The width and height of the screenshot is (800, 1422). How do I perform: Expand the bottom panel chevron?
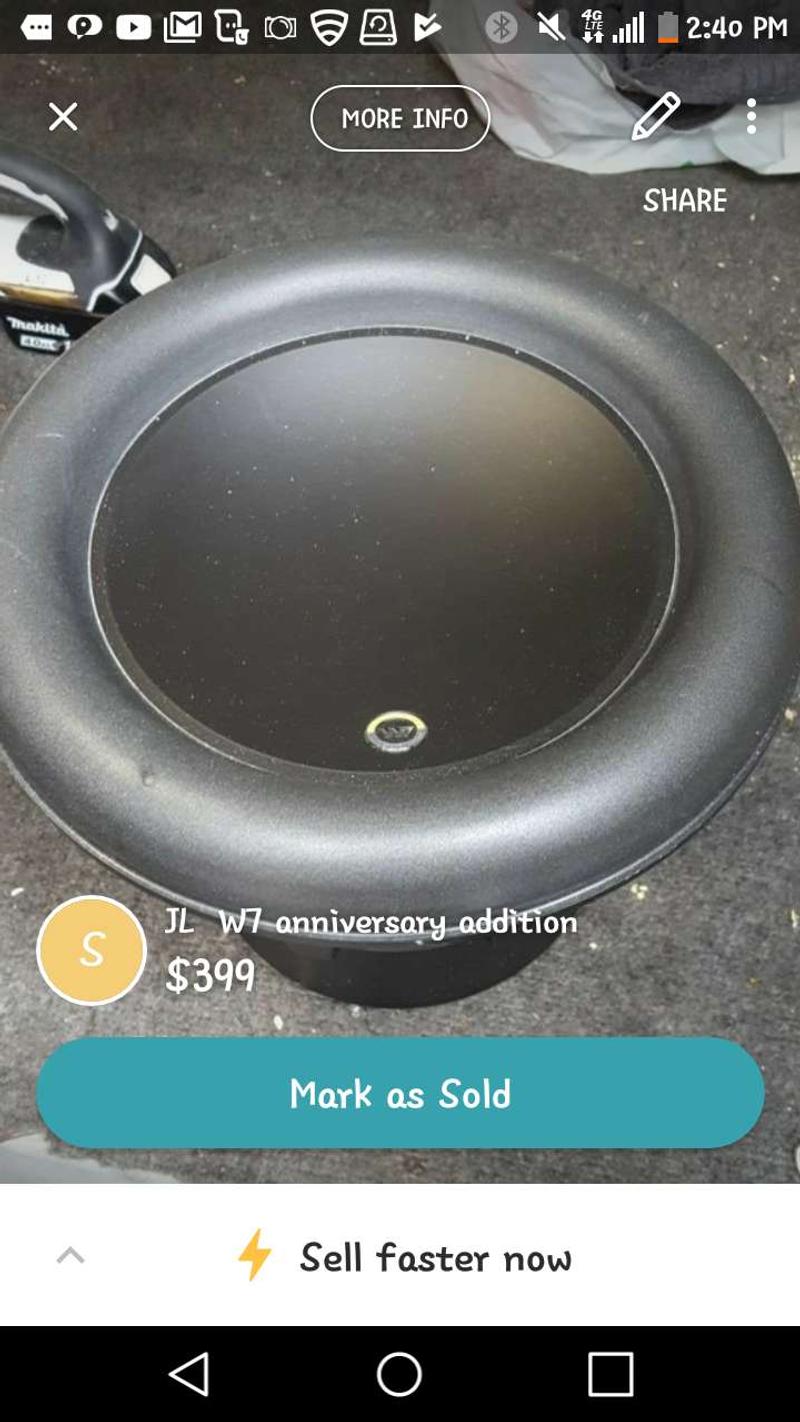[x=70, y=1256]
